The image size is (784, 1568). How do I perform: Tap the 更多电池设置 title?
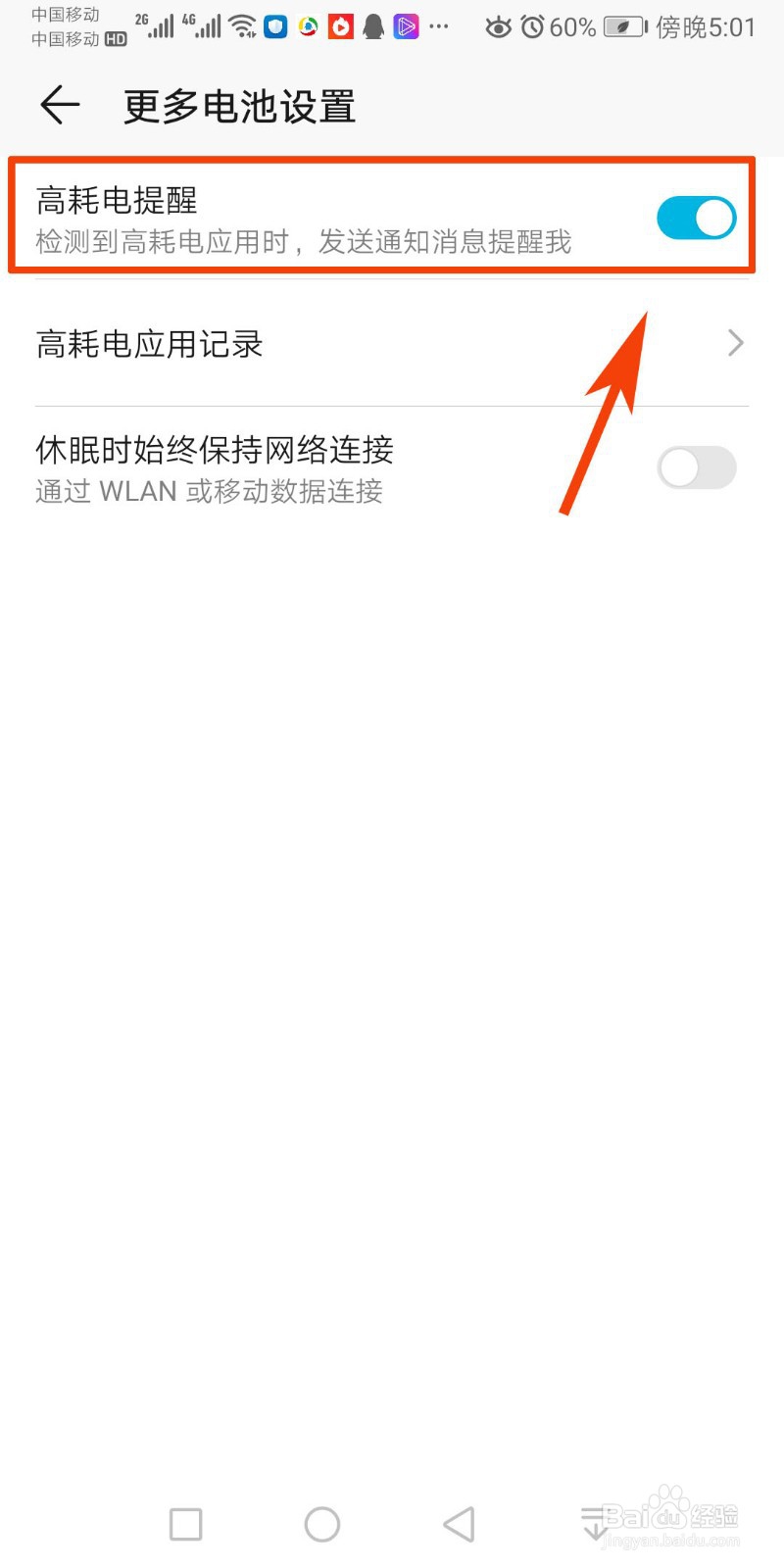[238, 106]
